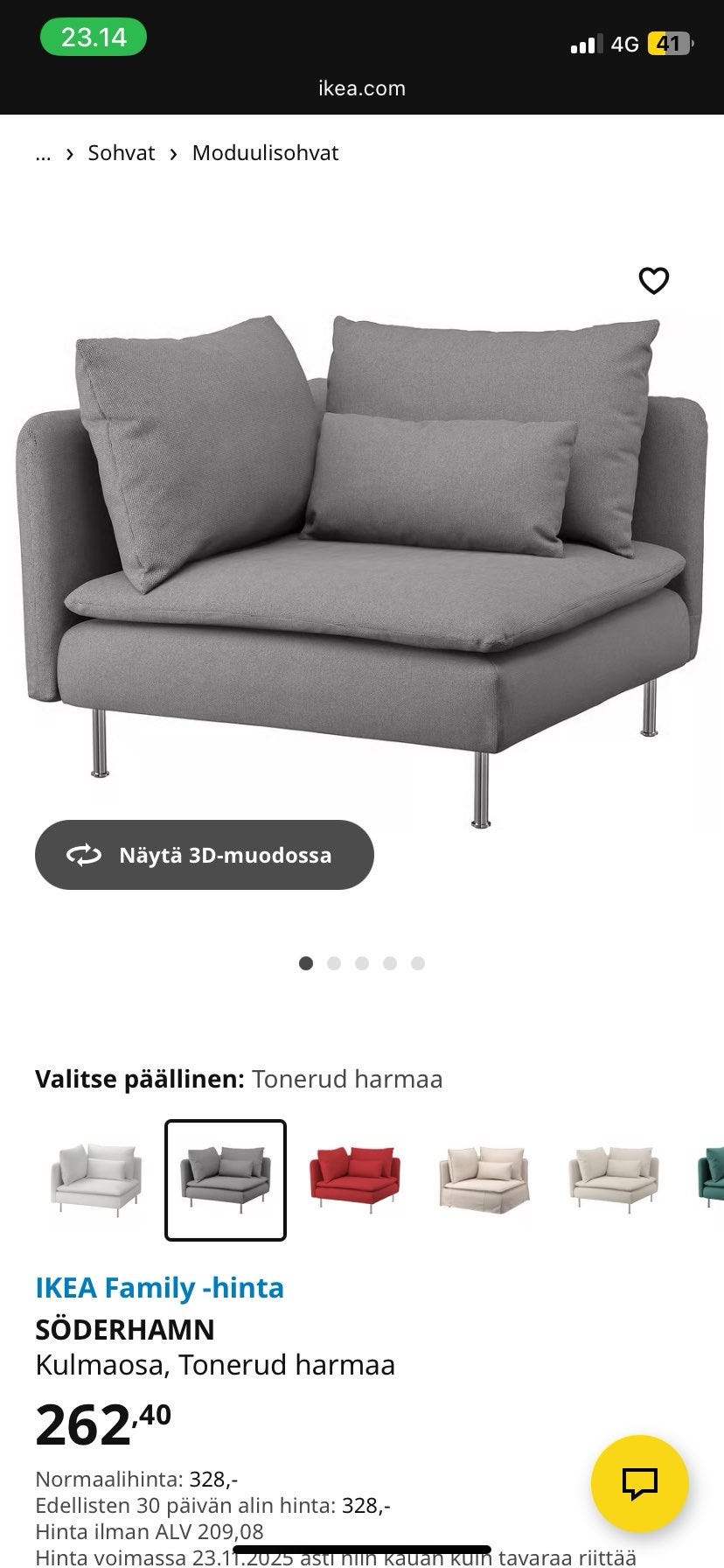The width and height of the screenshot is (724, 1568).
Task: Tap the 4G network indicator
Action: [625, 42]
